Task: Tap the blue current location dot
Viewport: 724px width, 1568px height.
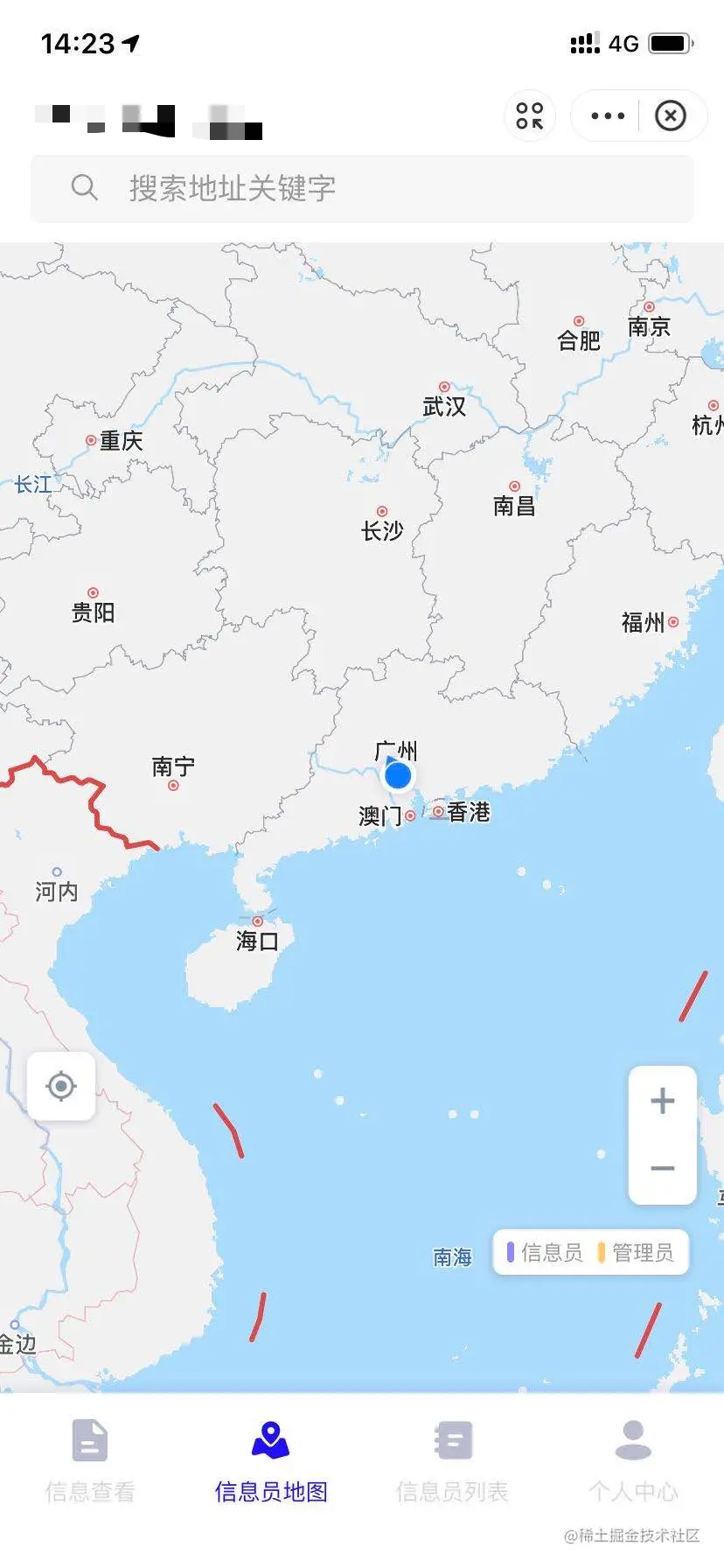Action: click(398, 775)
